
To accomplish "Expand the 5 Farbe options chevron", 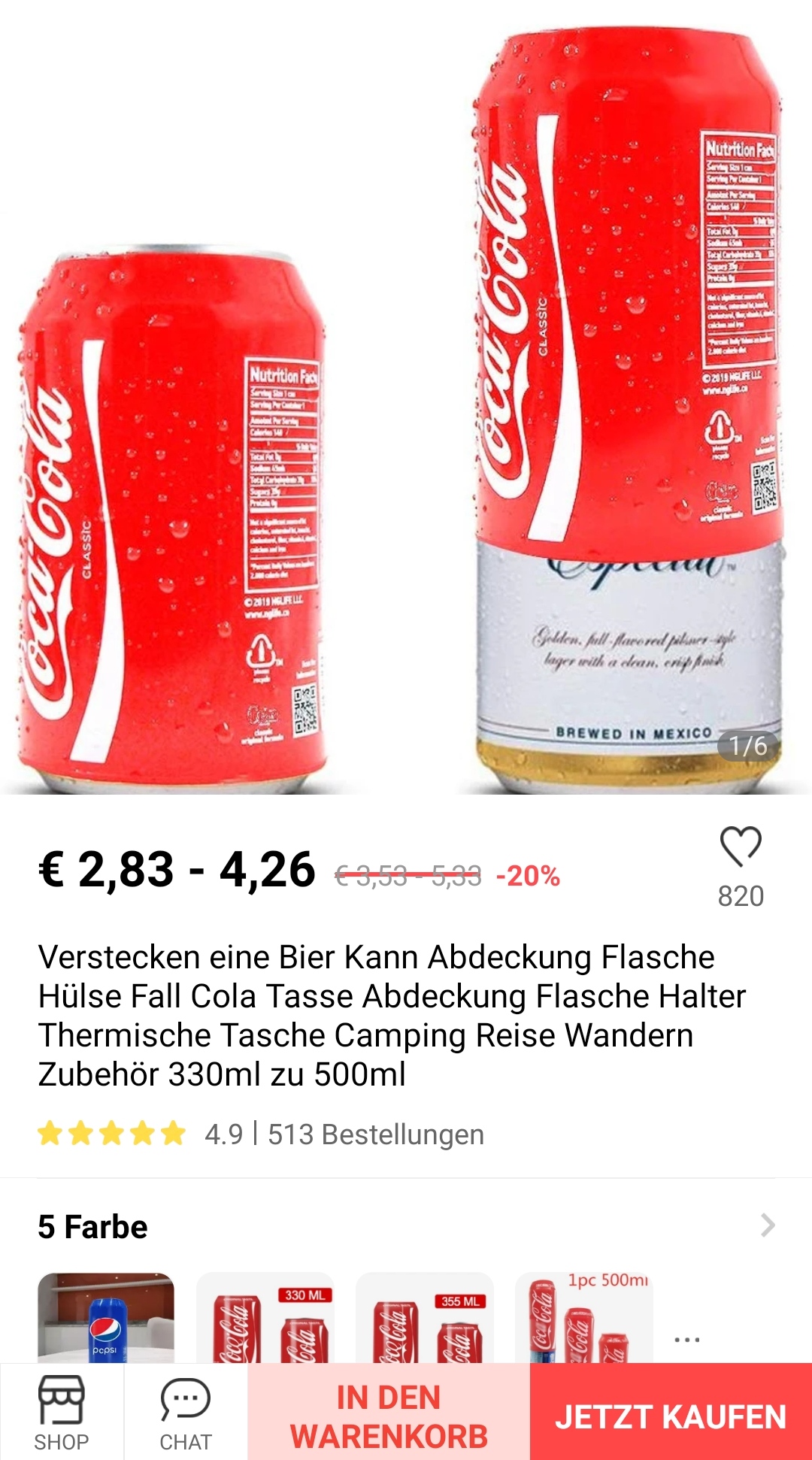I will (768, 1225).
